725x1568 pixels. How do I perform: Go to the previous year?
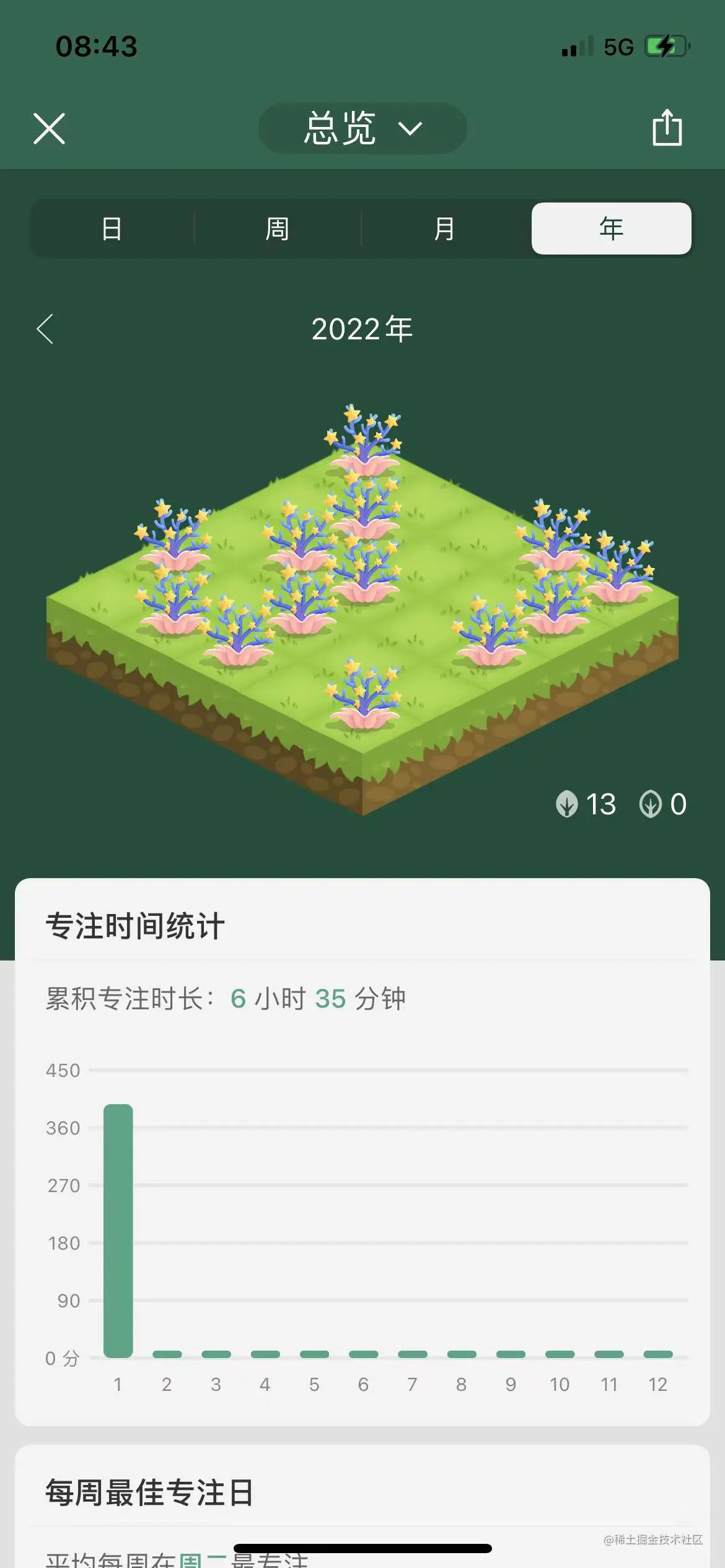coord(45,329)
